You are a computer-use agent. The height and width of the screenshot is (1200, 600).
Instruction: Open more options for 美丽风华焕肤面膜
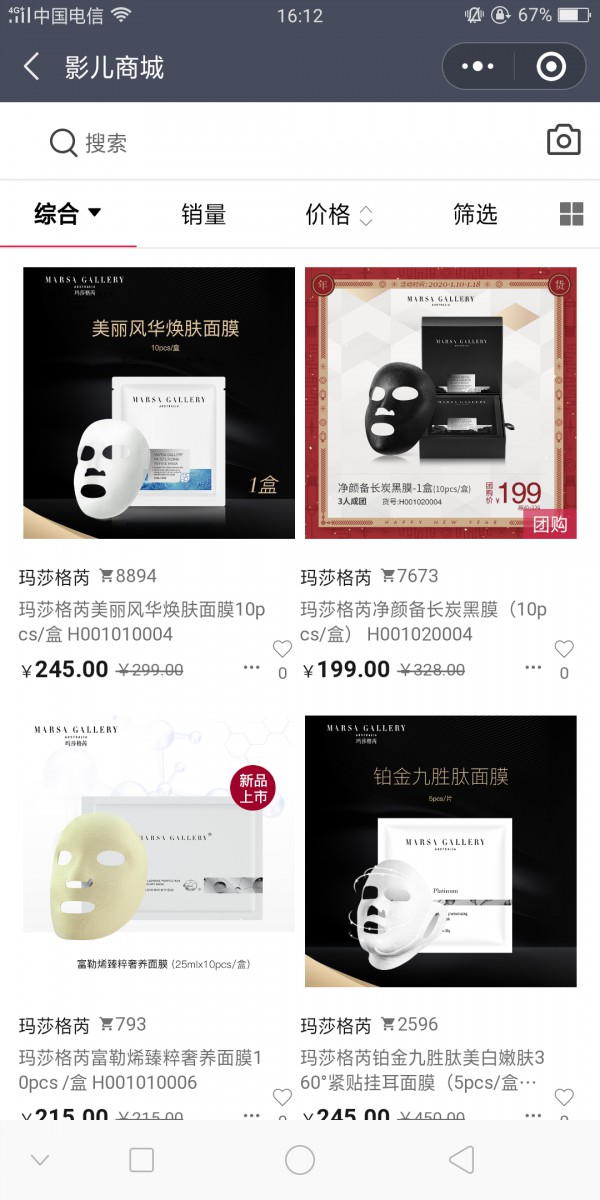point(251,668)
